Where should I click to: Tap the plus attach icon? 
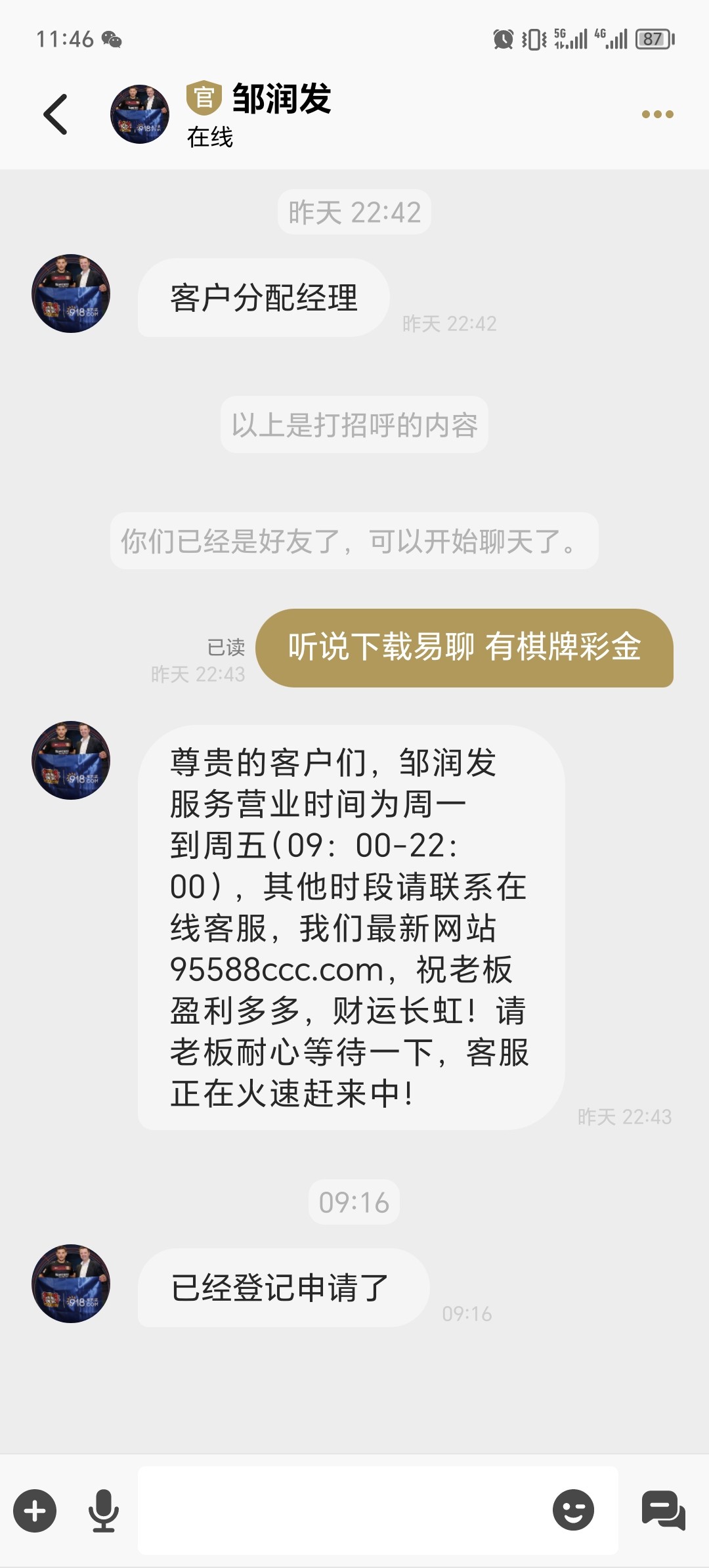click(35, 1511)
